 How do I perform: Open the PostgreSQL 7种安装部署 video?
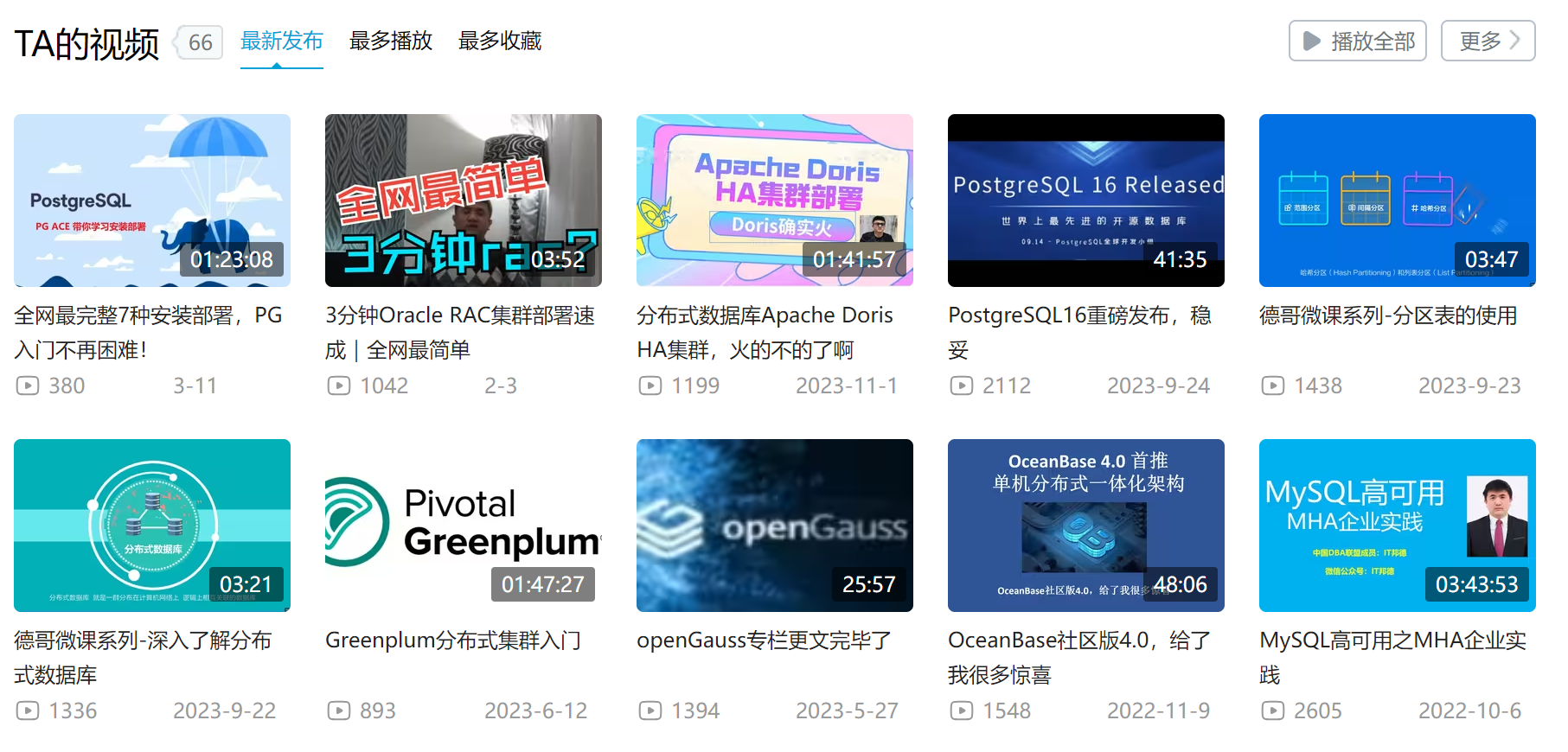152,201
